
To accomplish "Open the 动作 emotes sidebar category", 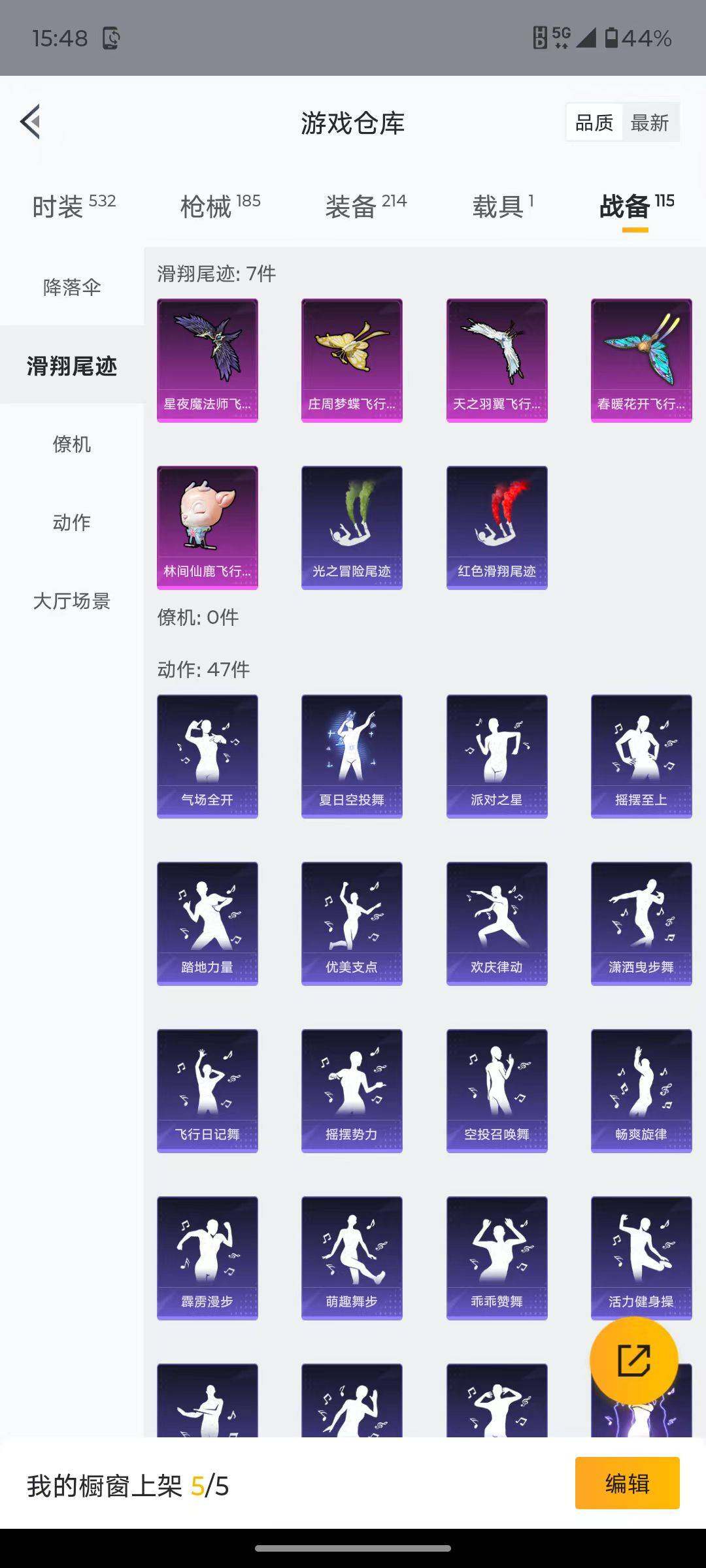I will (71, 523).
